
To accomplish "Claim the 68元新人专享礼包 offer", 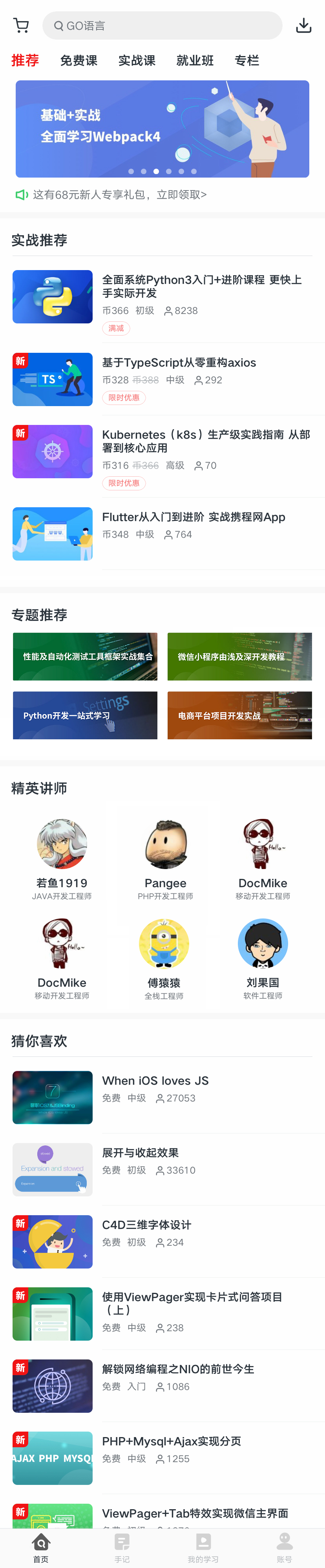I will 119,195.
